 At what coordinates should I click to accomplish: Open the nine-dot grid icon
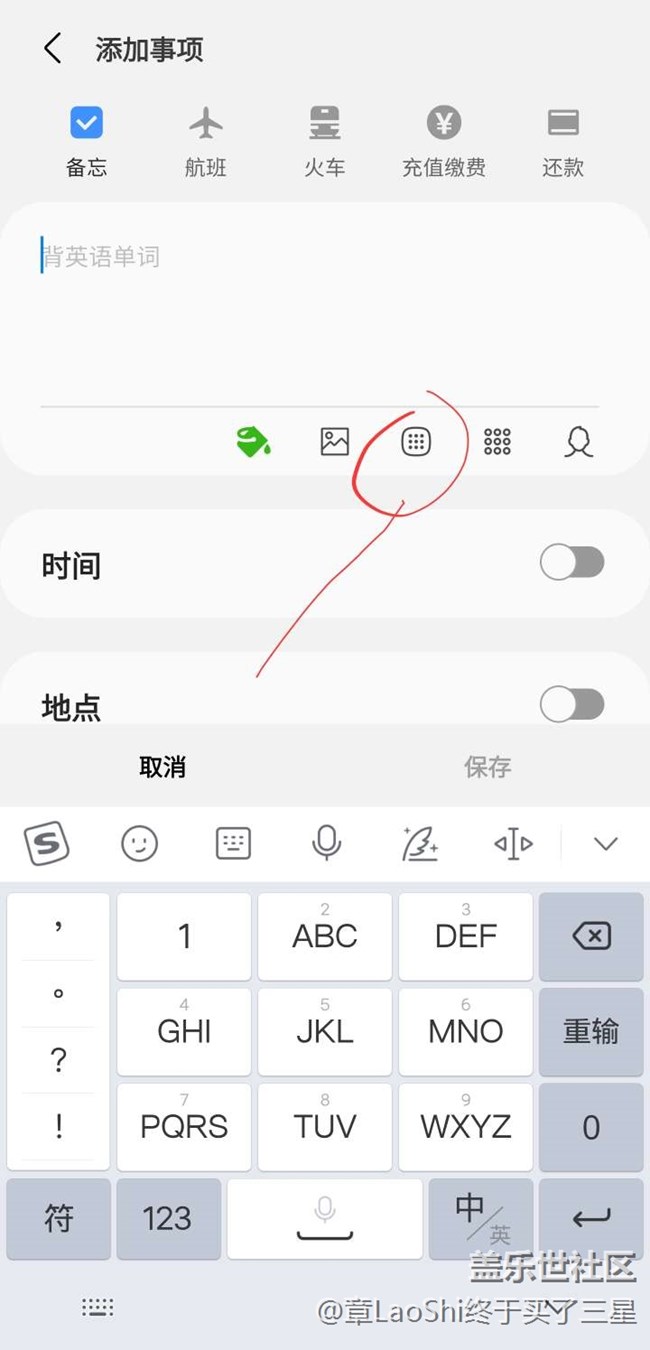pyautogui.click(x=497, y=441)
